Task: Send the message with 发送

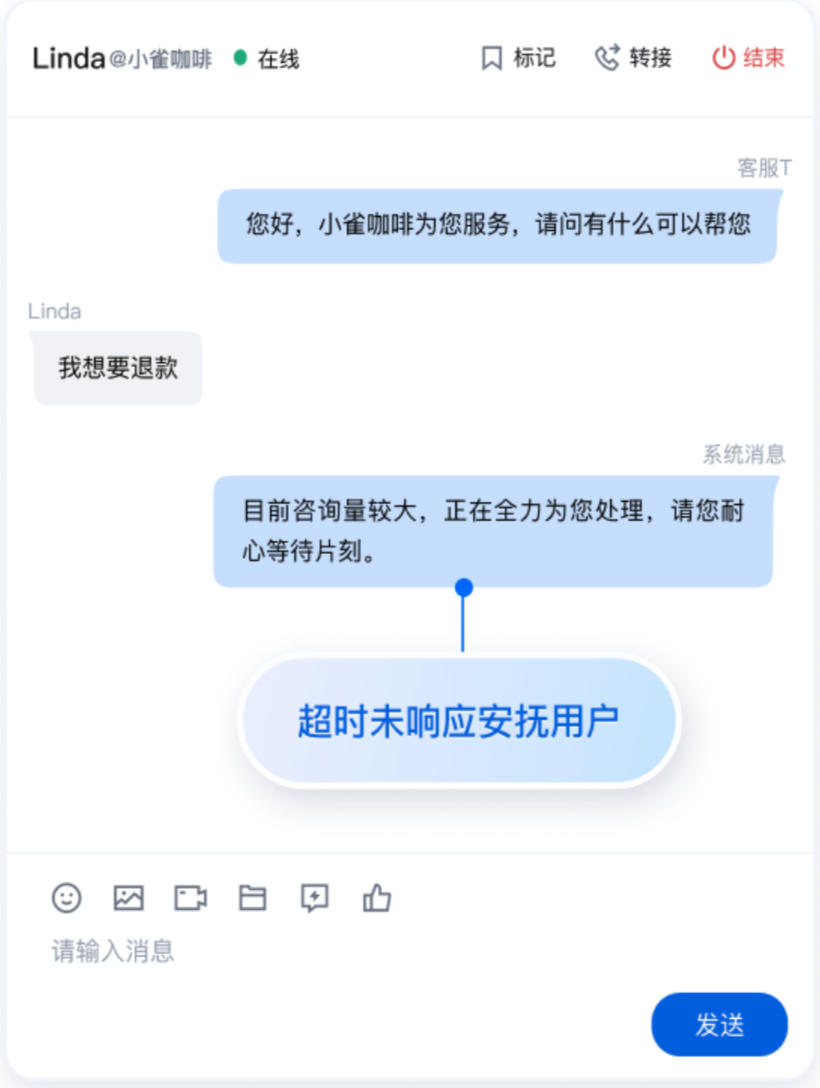Action: (x=719, y=1025)
